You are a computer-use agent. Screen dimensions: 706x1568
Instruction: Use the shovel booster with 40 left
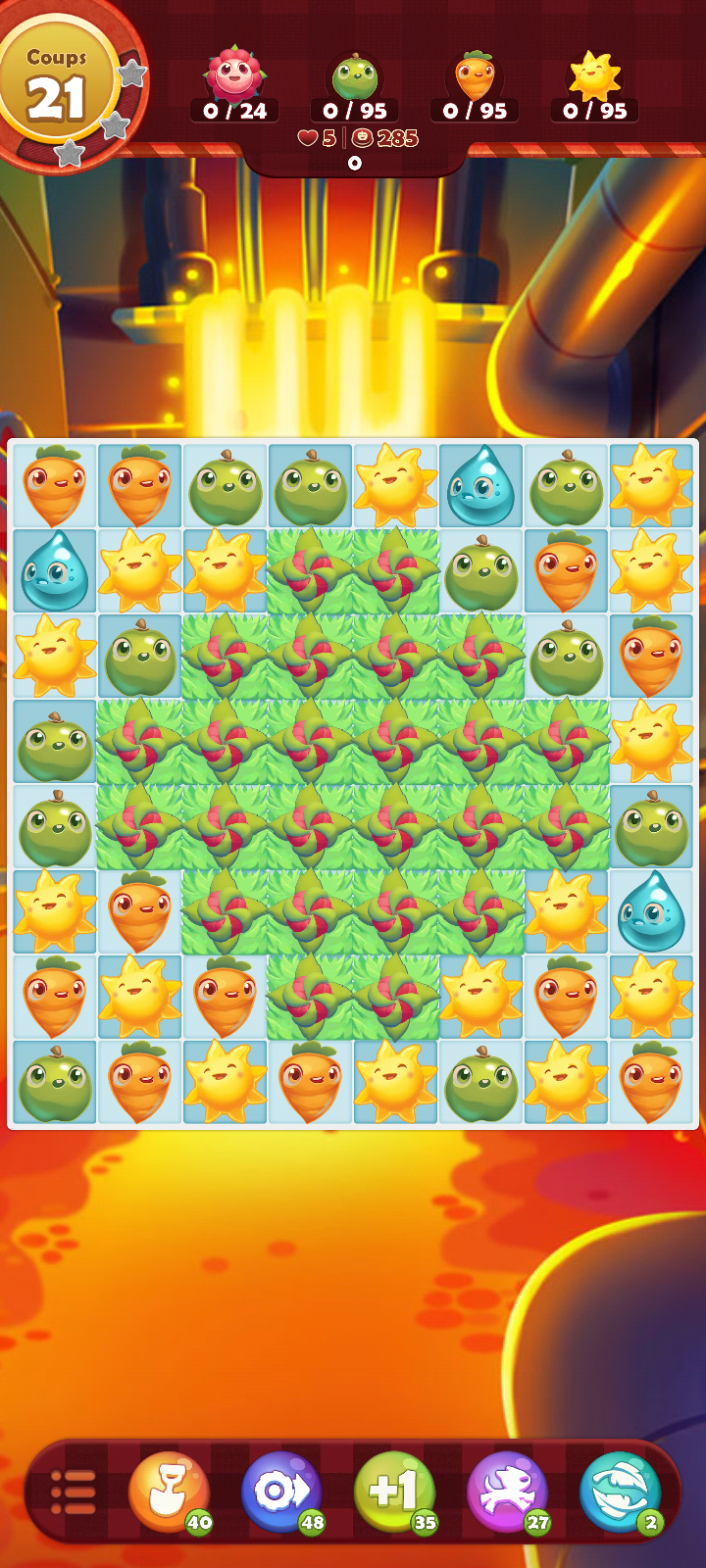(169, 1491)
